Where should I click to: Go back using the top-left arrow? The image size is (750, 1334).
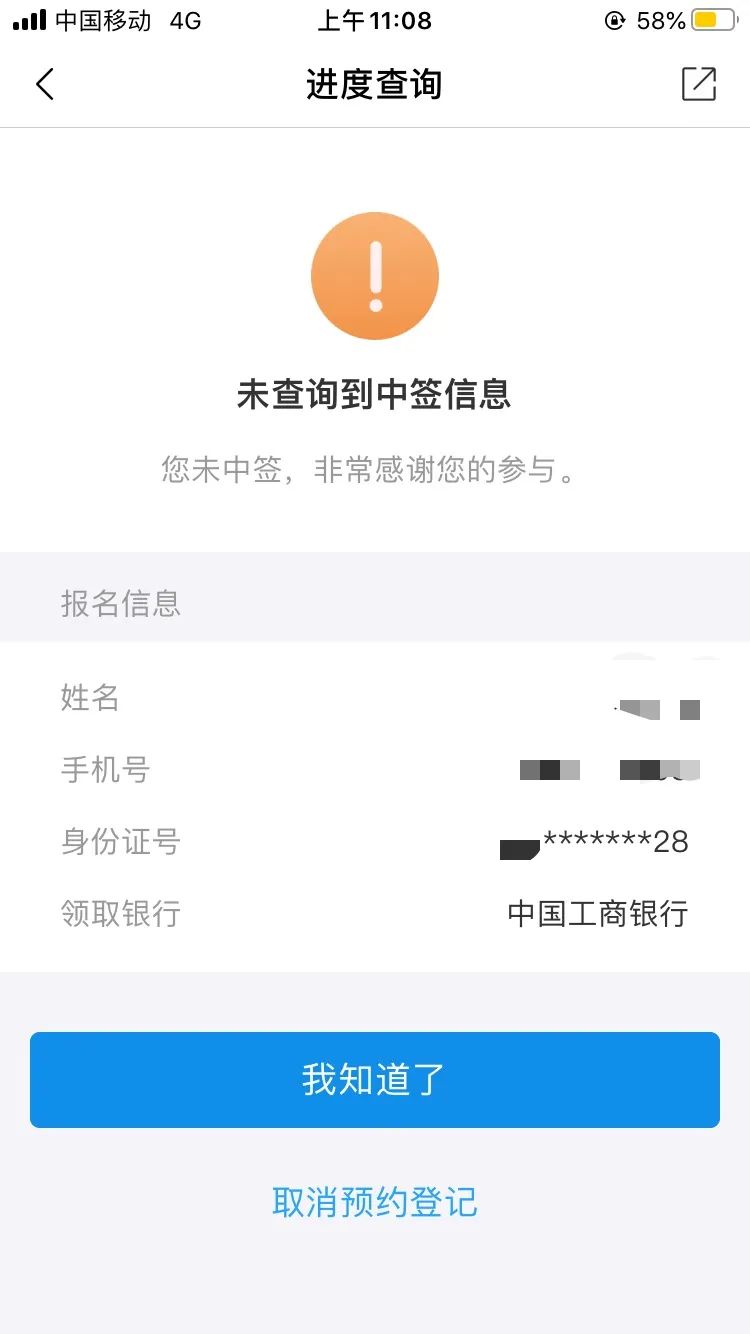(45, 84)
